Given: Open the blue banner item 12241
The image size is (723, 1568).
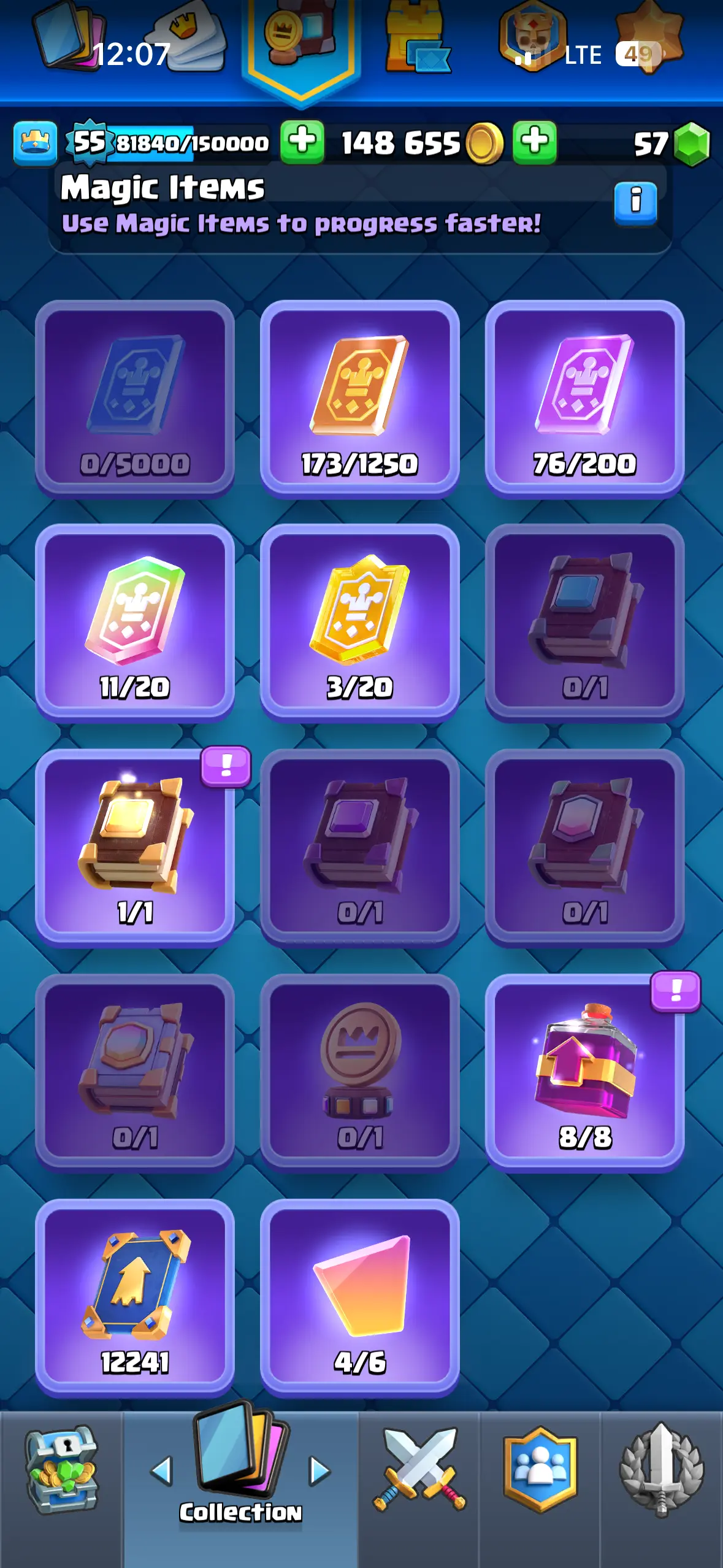Looking at the screenshot, I should [135, 1297].
